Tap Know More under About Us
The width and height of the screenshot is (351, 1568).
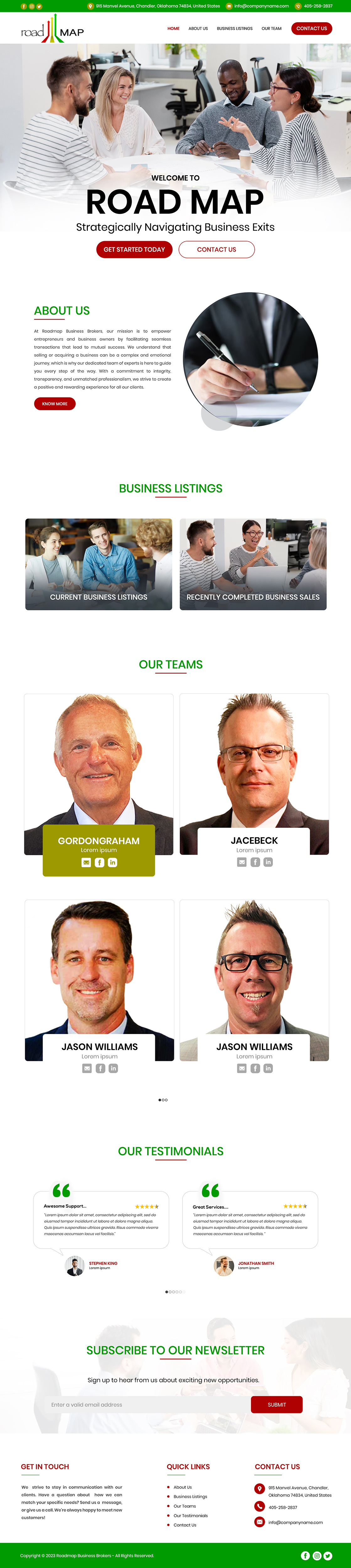click(x=55, y=404)
